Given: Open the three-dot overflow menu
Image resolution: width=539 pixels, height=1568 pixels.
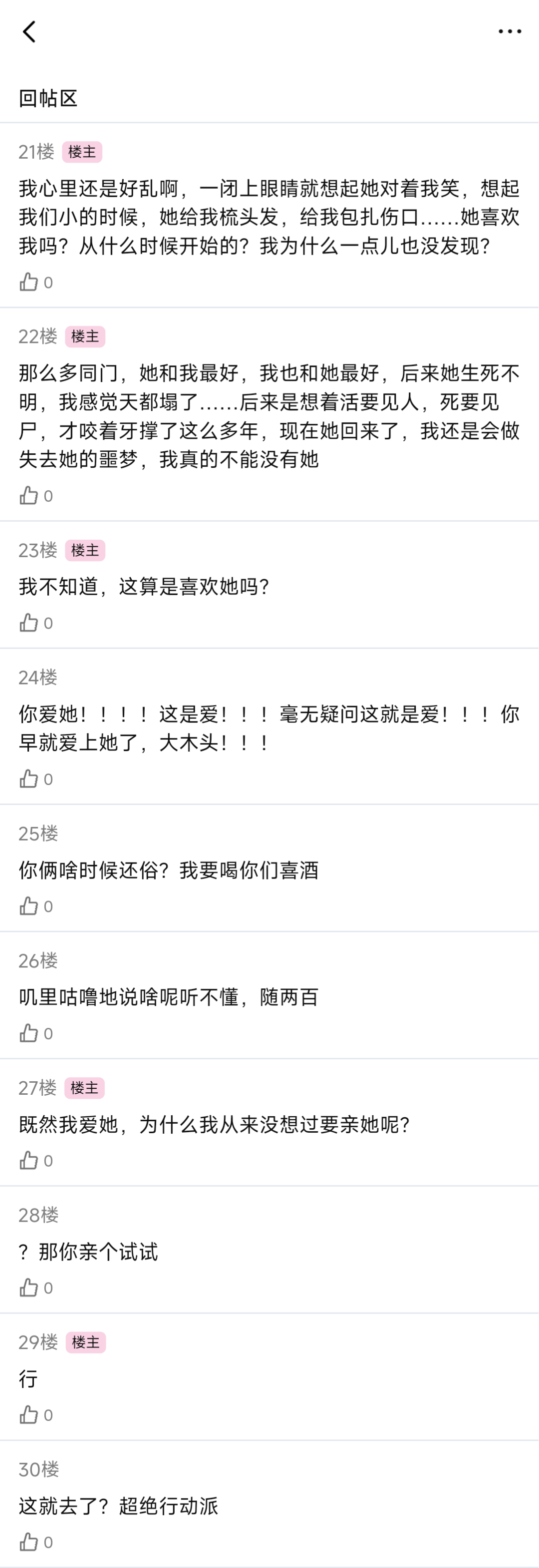Looking at the screenshot, I should (509, 31).
